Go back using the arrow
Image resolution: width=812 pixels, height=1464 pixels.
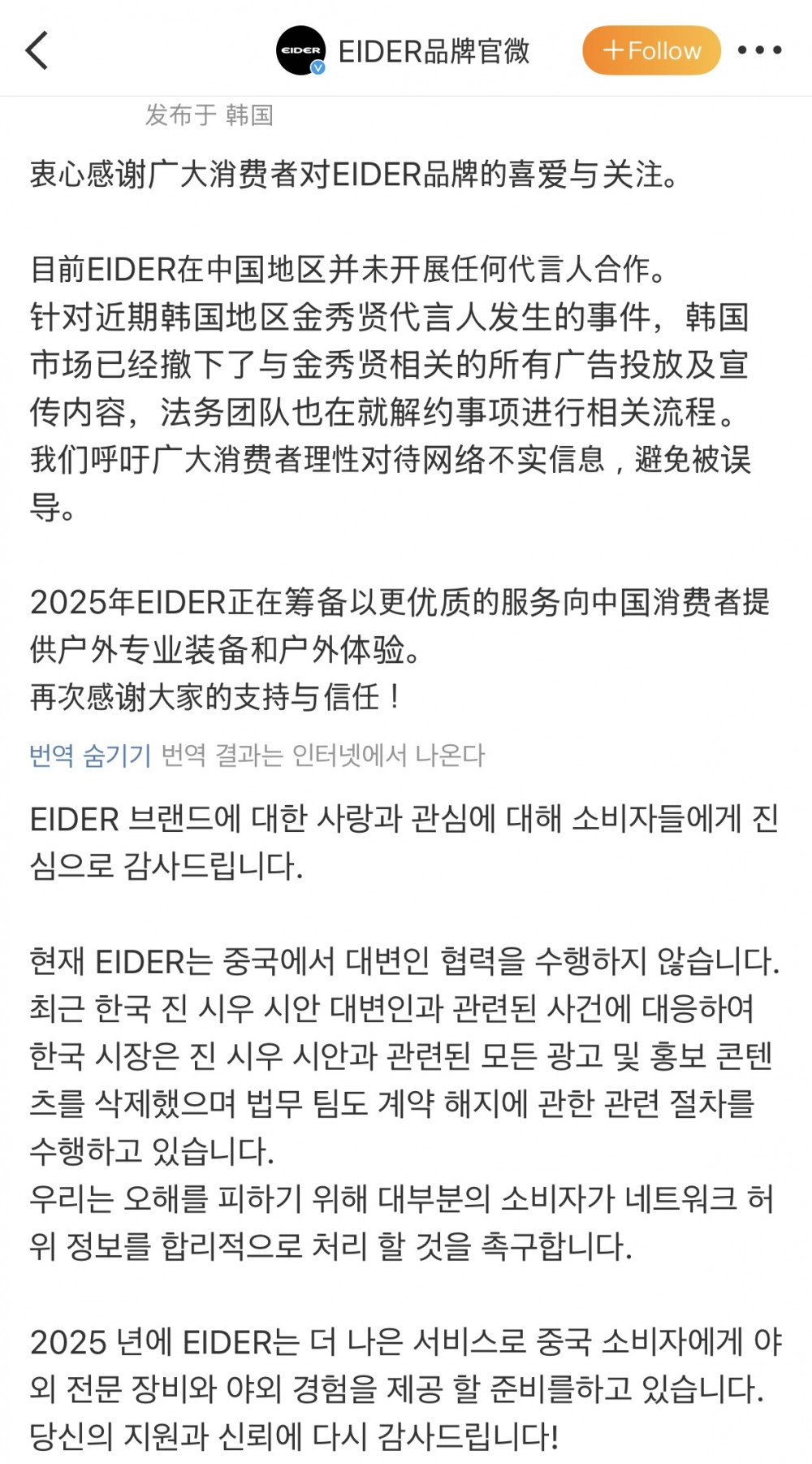click(x=37, y=50)
